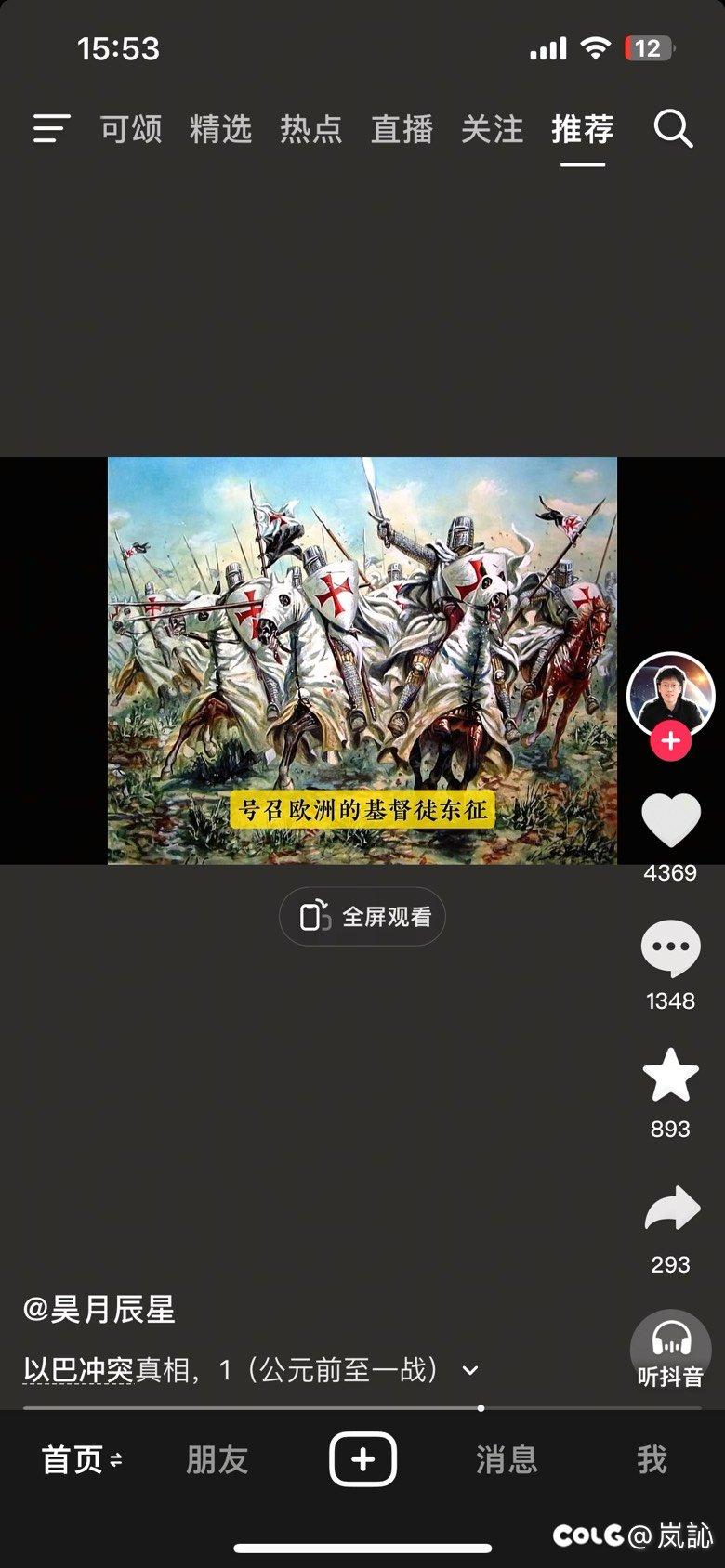Switch to the 可颂 tab
725x1568 pixels.
131,129
